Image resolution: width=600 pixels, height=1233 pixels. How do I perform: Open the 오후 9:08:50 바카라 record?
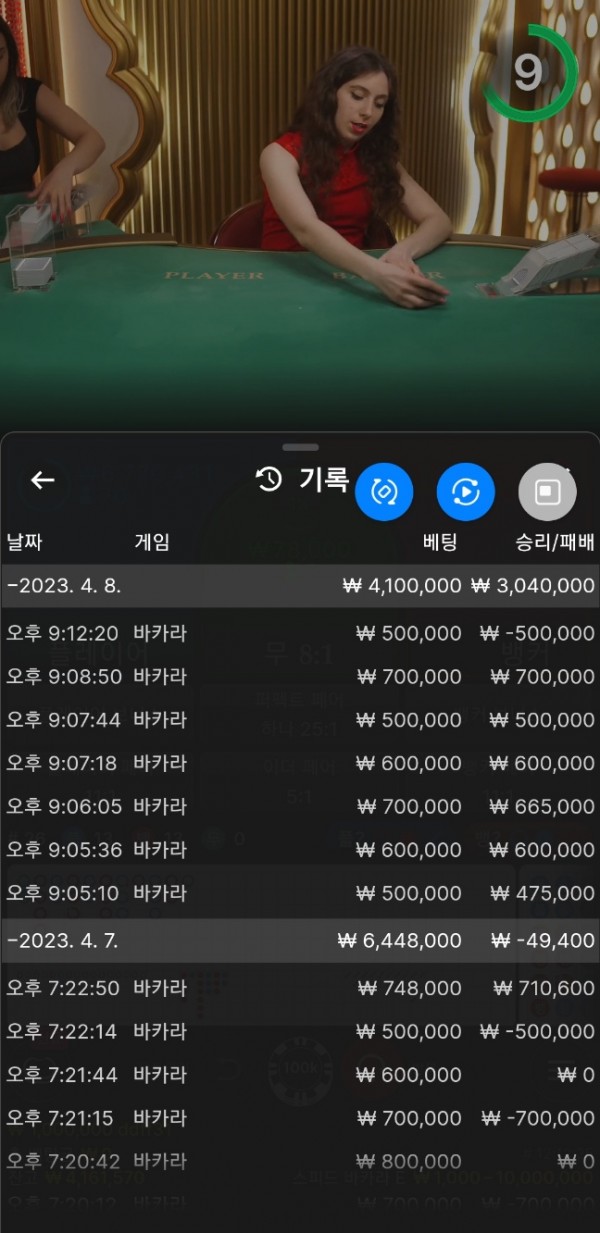tap(300, 677)
